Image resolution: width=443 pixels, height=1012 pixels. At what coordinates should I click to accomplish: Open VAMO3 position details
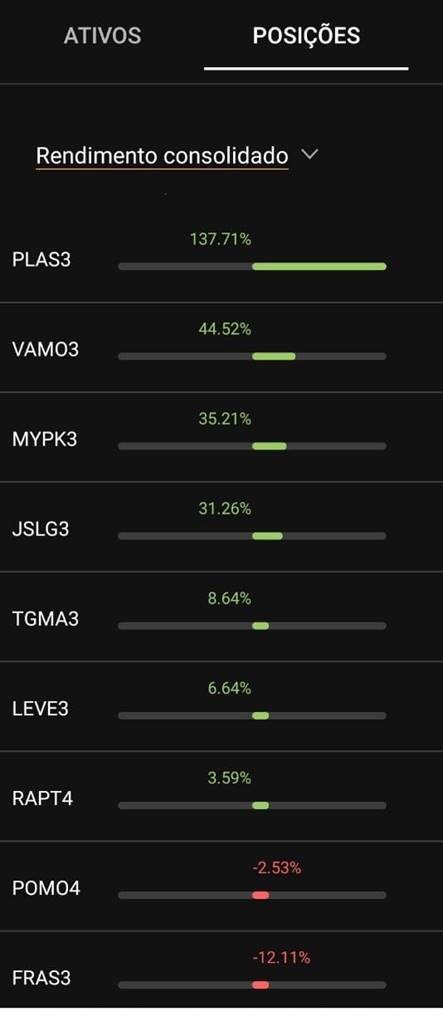222,347
